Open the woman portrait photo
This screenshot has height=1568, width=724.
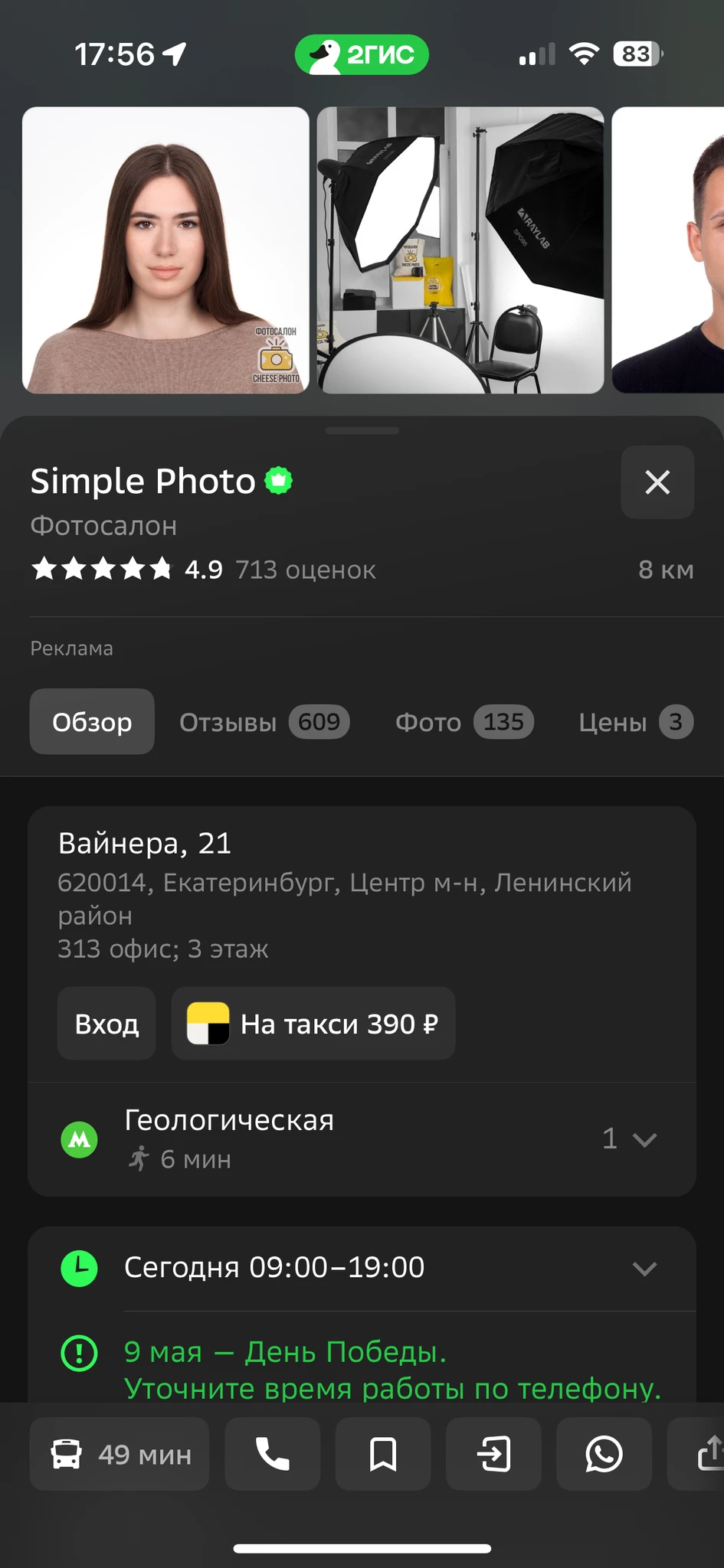pos(165,250)
